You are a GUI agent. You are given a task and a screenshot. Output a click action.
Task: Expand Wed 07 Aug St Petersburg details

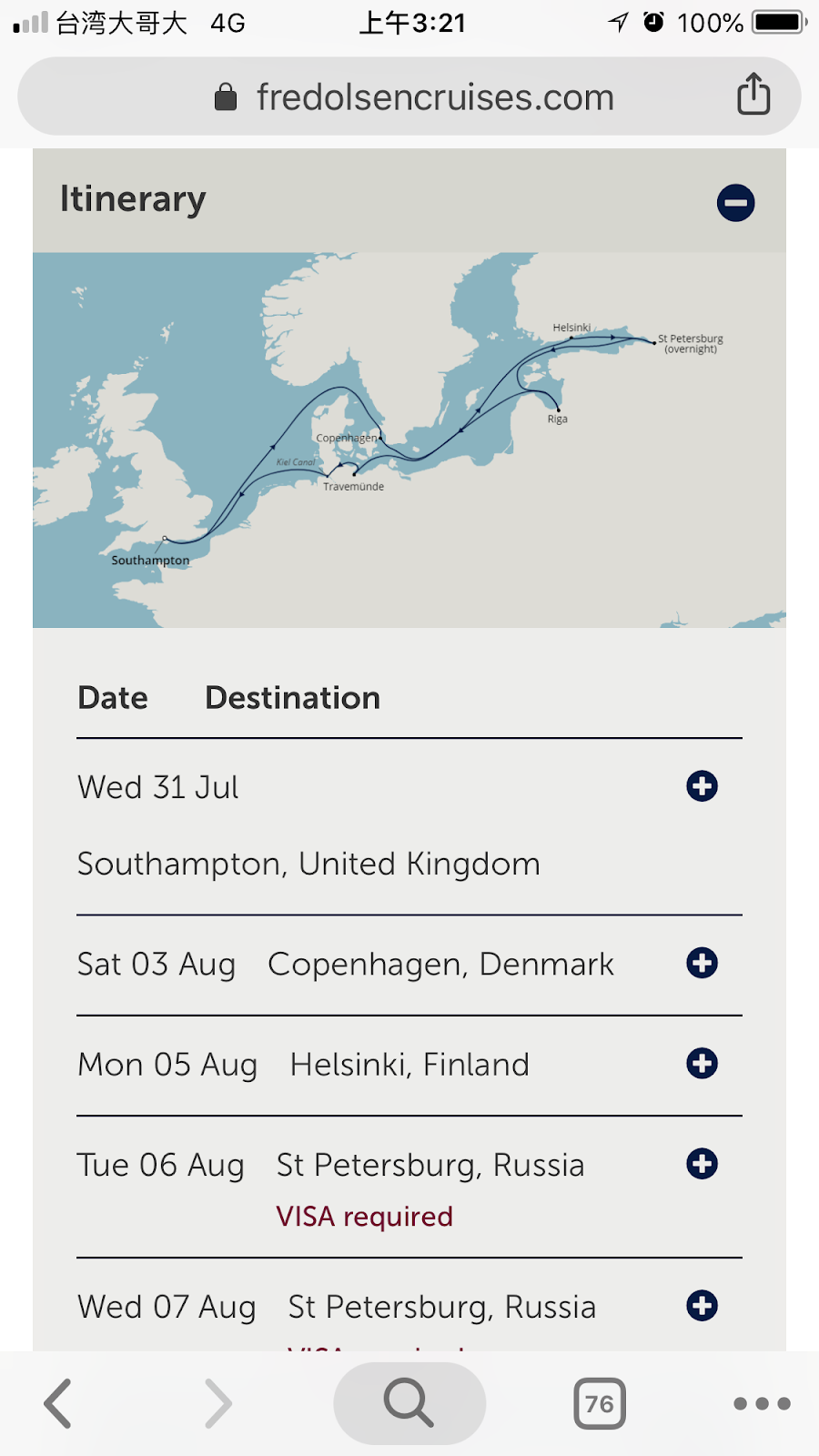pos(702,1306)
